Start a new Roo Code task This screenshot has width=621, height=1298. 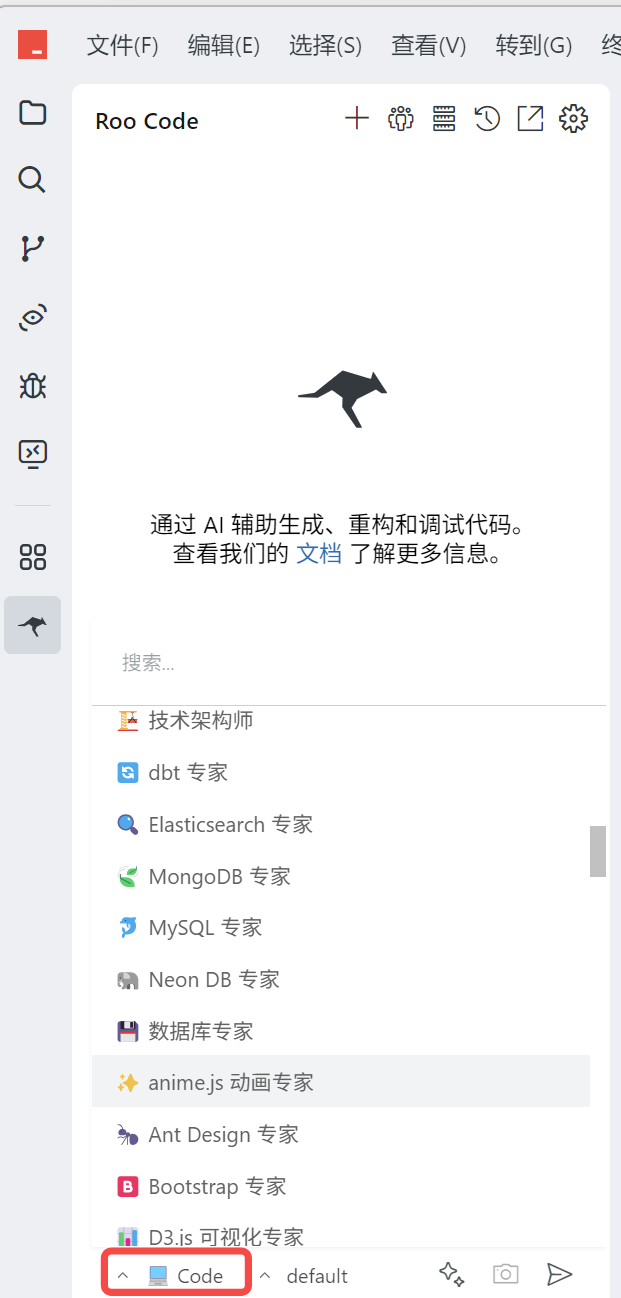click(x=356, y=120)
